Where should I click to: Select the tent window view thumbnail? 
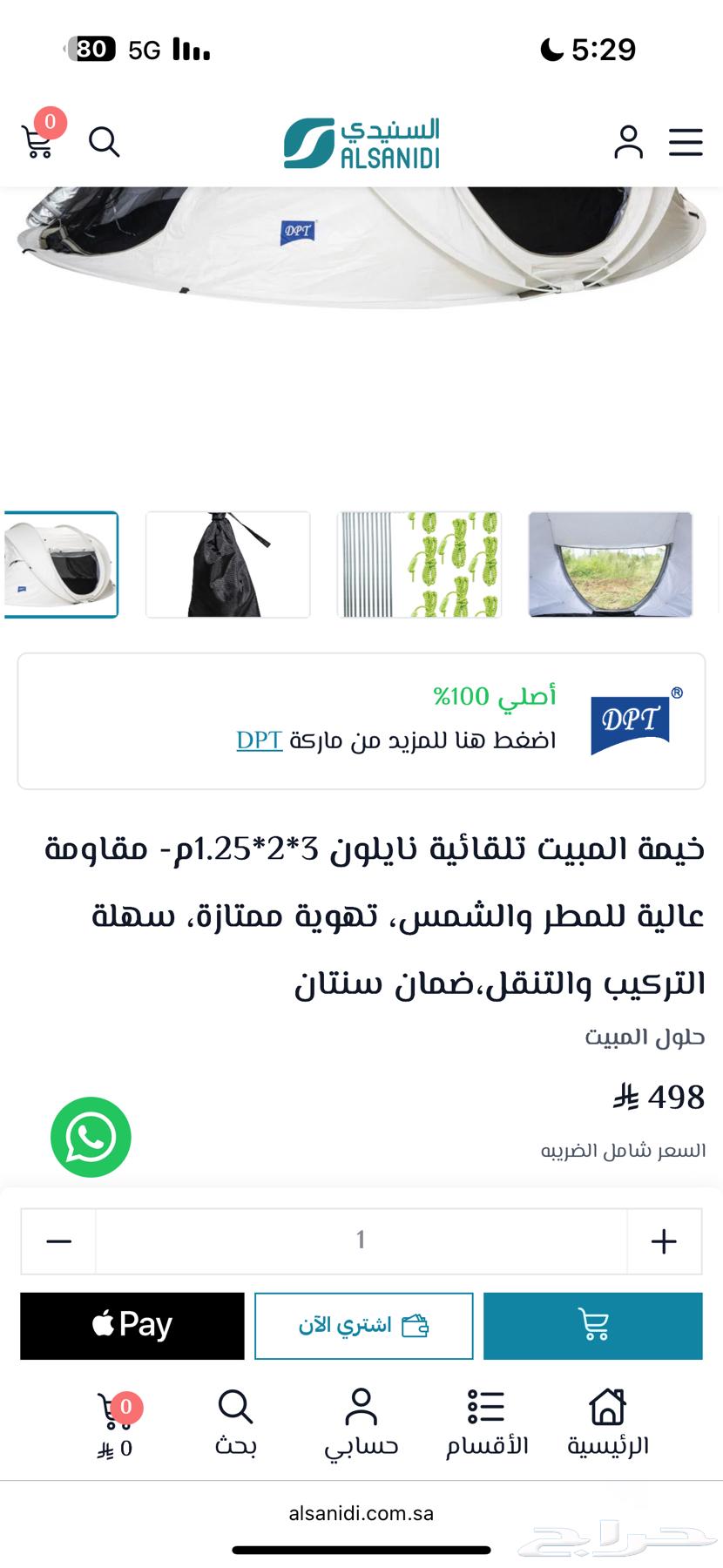(610, 564)
